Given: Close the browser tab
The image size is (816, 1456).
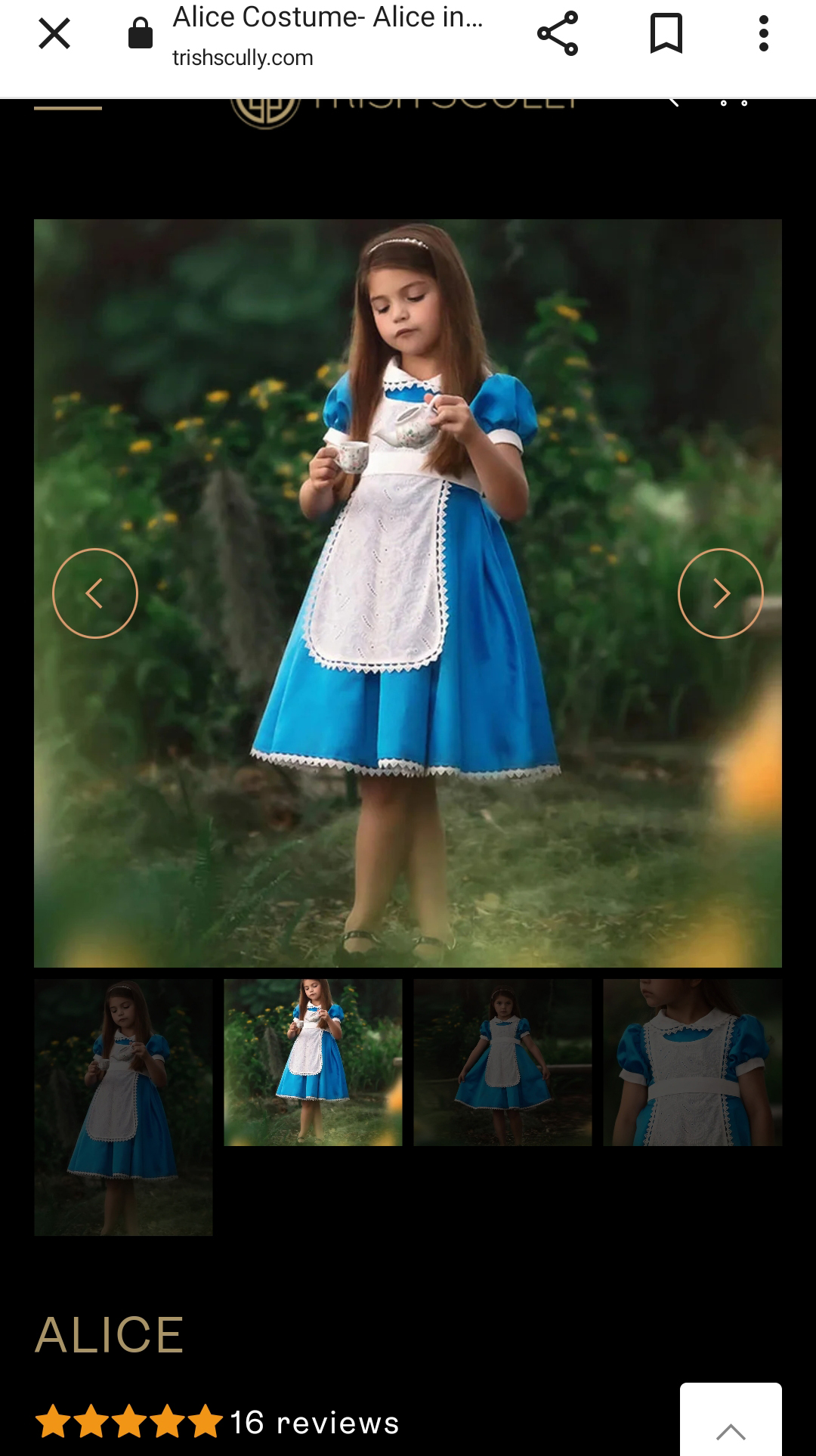Looking at the screenshot, I should coord(54,34).
